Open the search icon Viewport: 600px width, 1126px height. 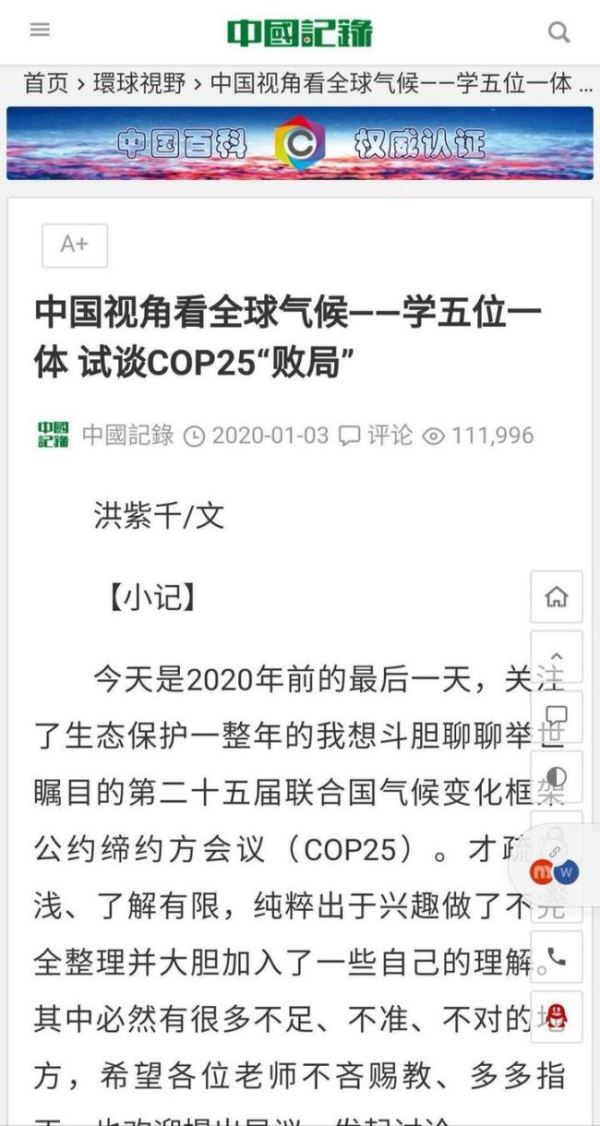(559, 32)
